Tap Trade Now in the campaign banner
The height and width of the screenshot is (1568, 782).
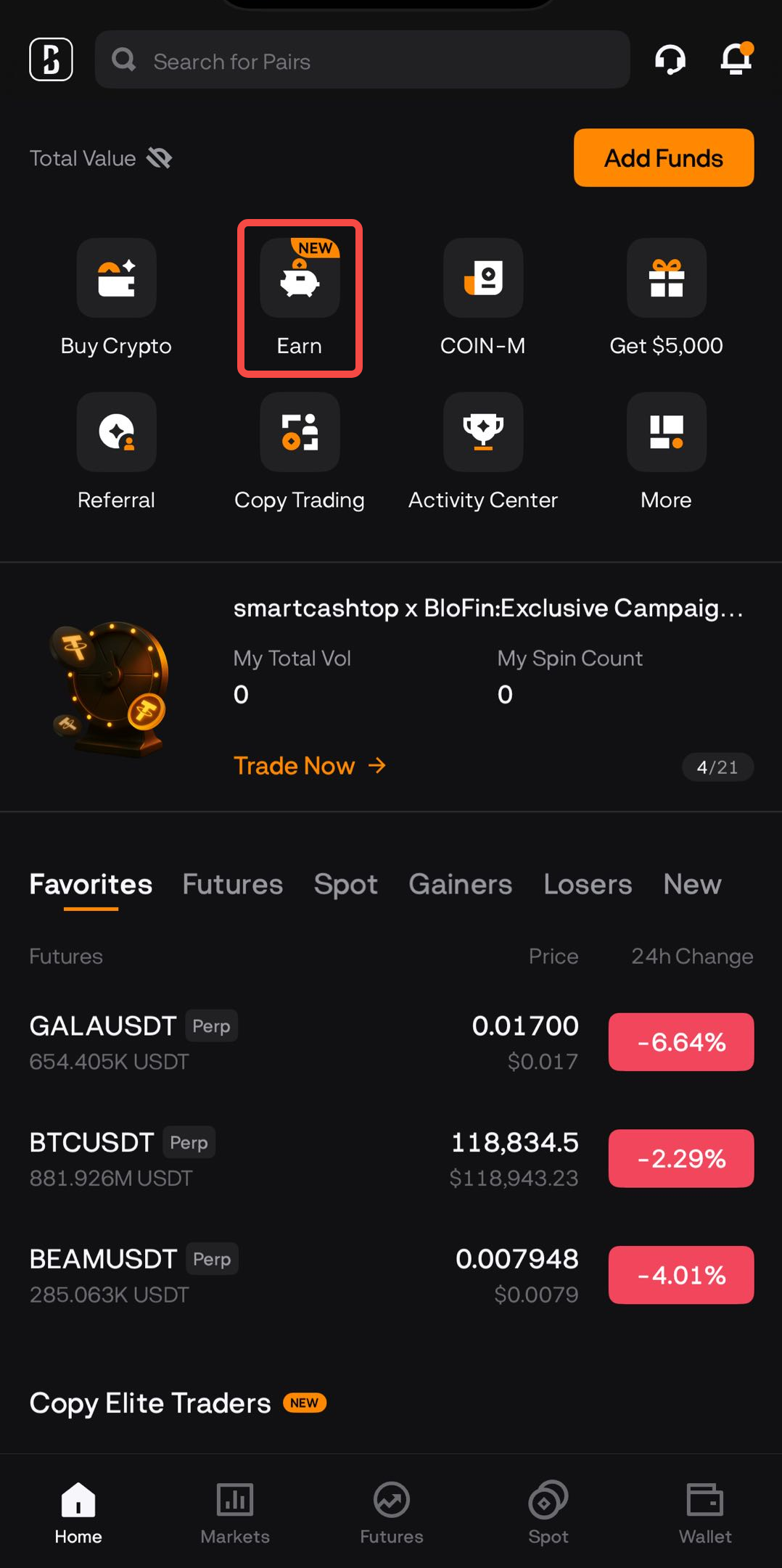pyautogui.click(x=310, y=766)
